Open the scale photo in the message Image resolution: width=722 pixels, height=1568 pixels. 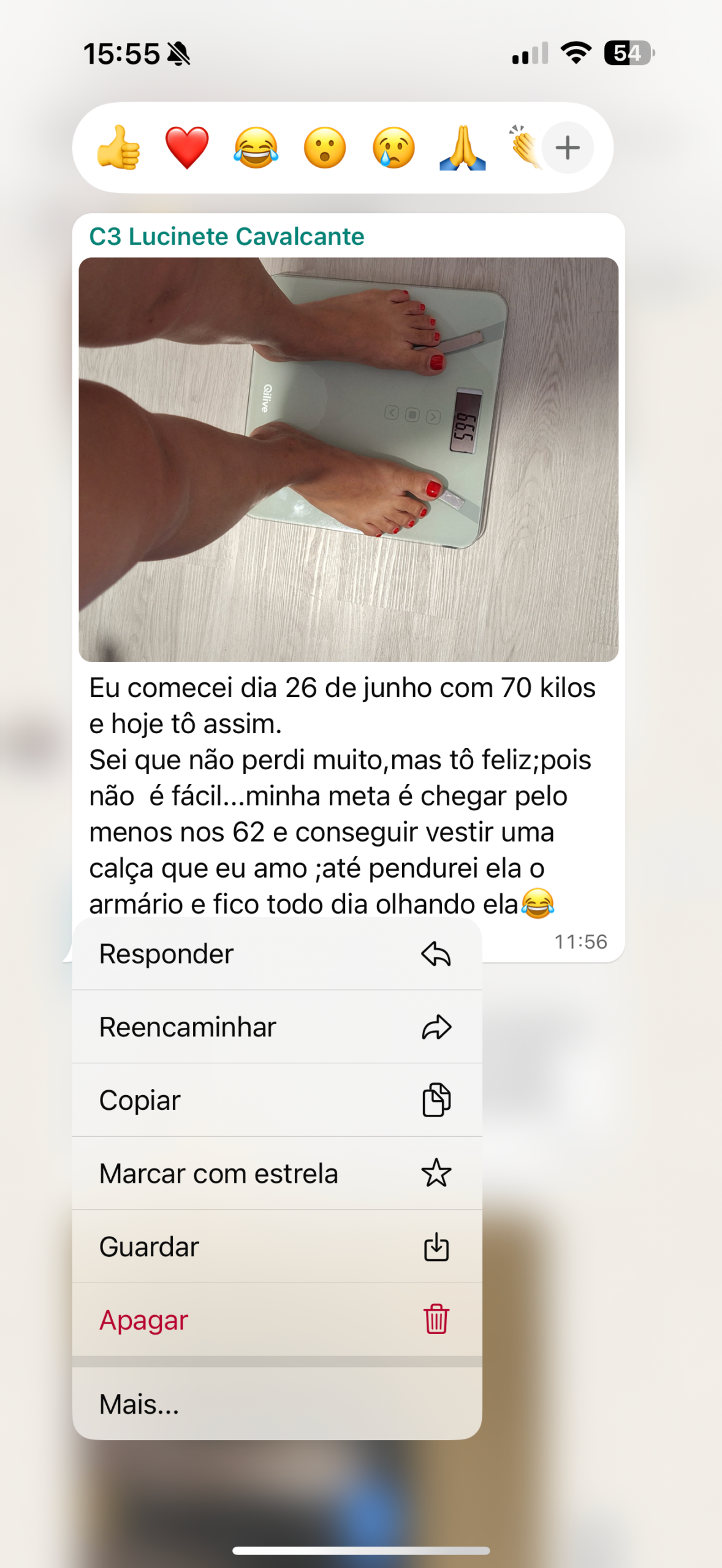coord(348,459)
